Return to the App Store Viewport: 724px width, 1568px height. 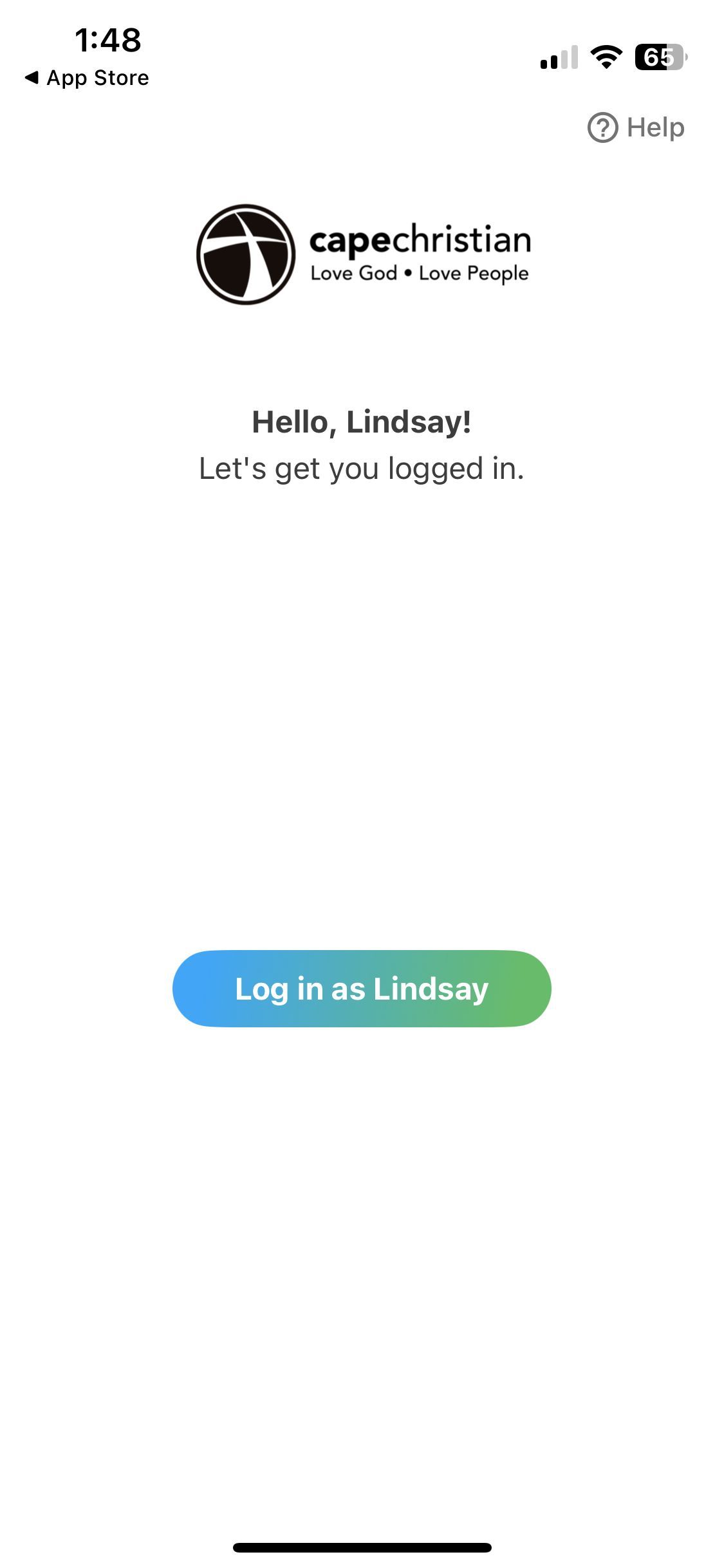click(87, 78)
